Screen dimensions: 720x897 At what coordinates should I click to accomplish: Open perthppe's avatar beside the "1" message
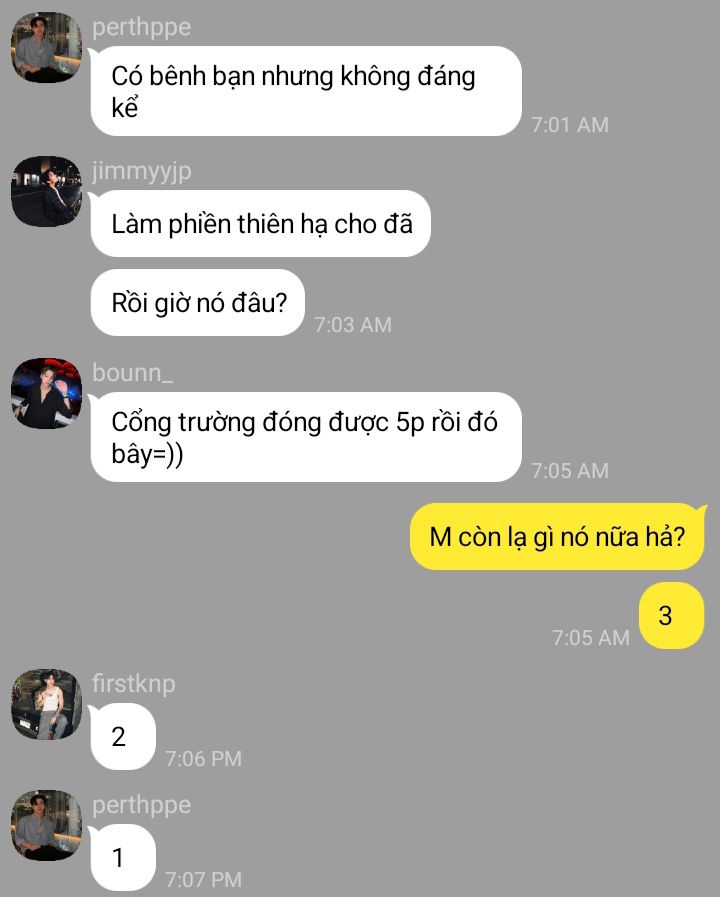[46, 825]
